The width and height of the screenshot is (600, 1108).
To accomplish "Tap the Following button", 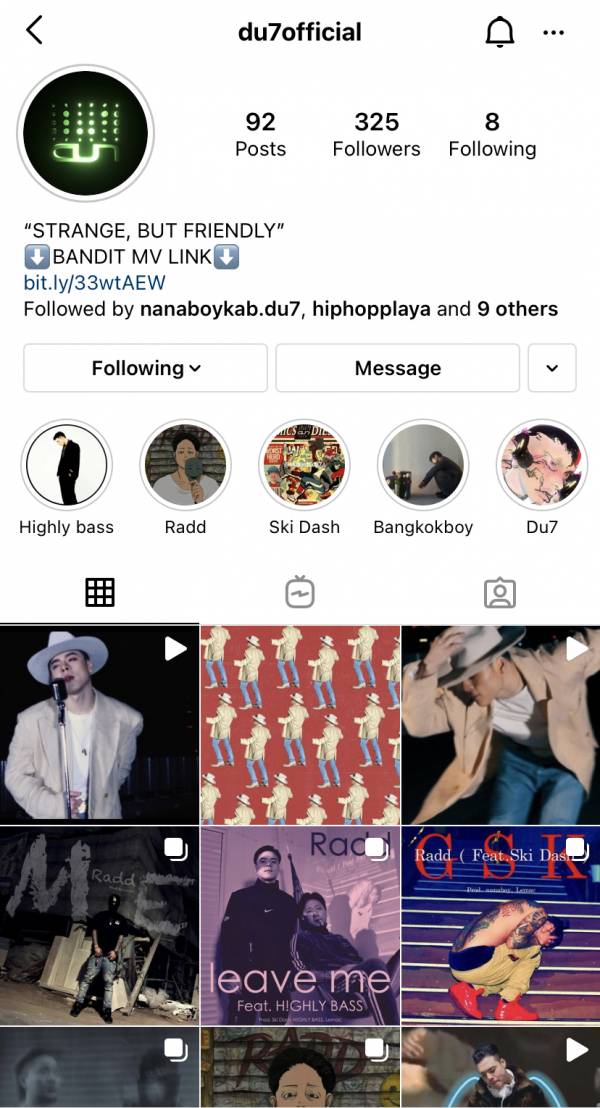I will point(145,368).
